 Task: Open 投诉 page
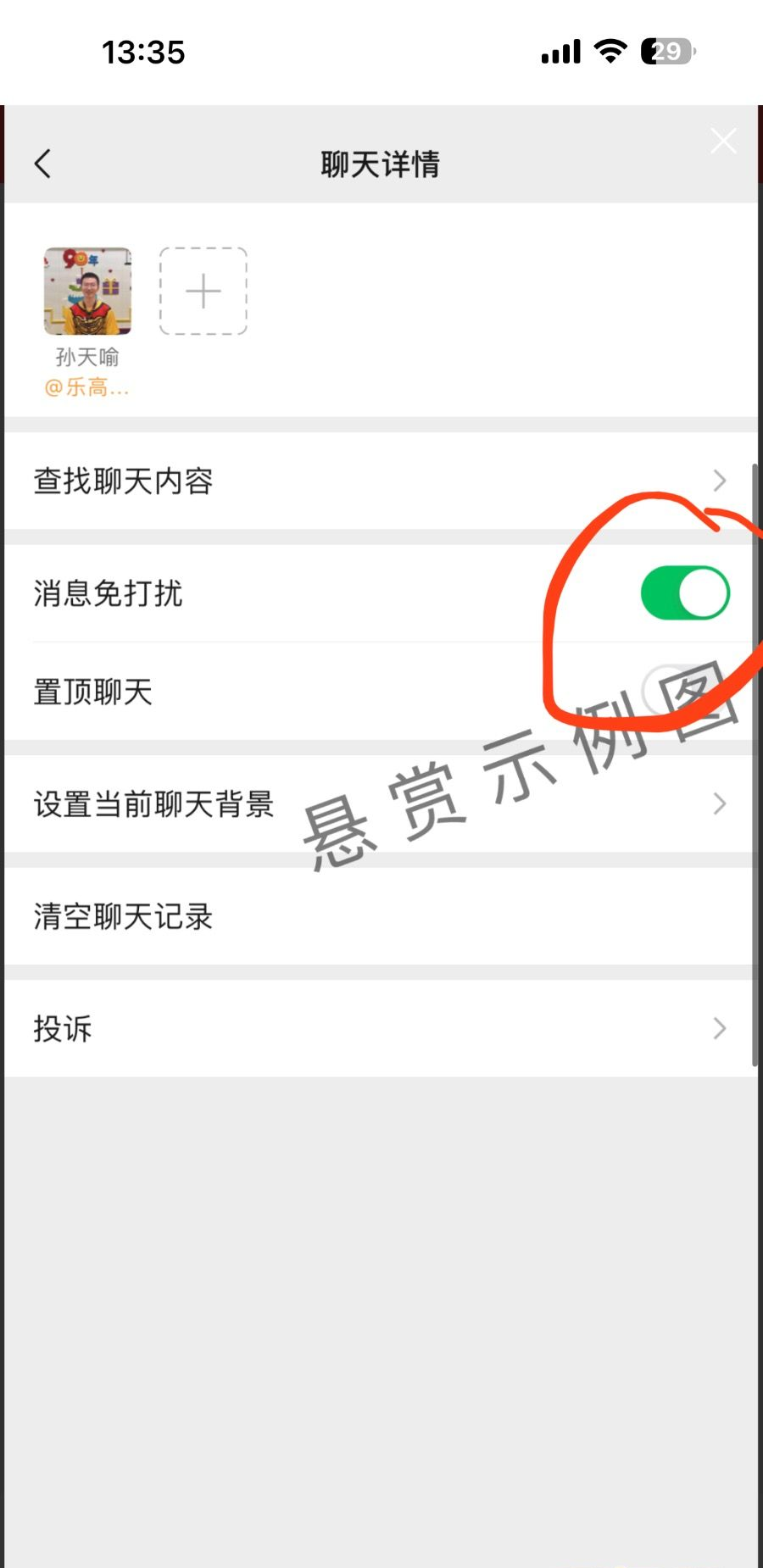tap(379, 1029)
